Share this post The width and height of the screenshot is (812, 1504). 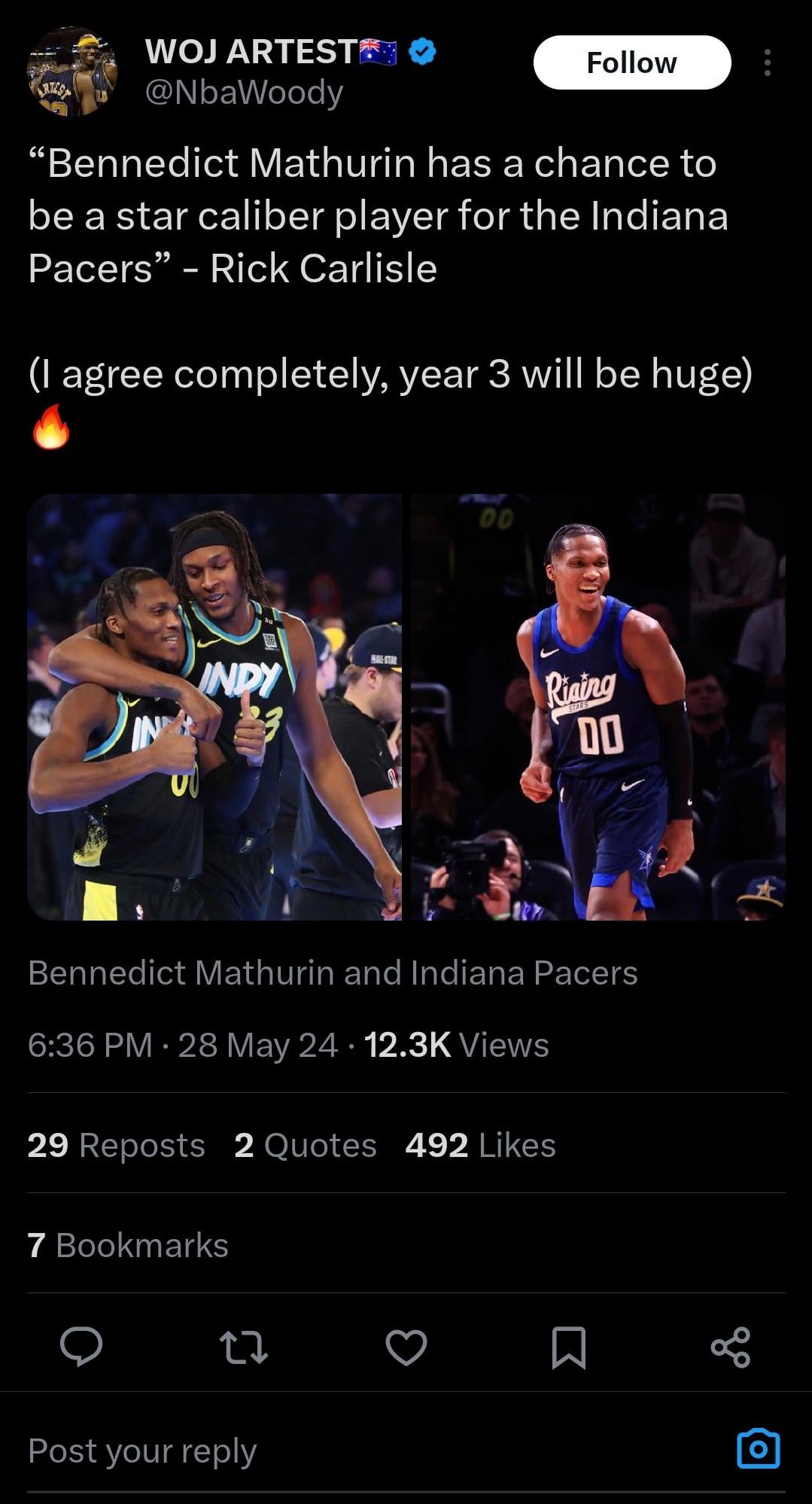click(x=730, y=1347)
